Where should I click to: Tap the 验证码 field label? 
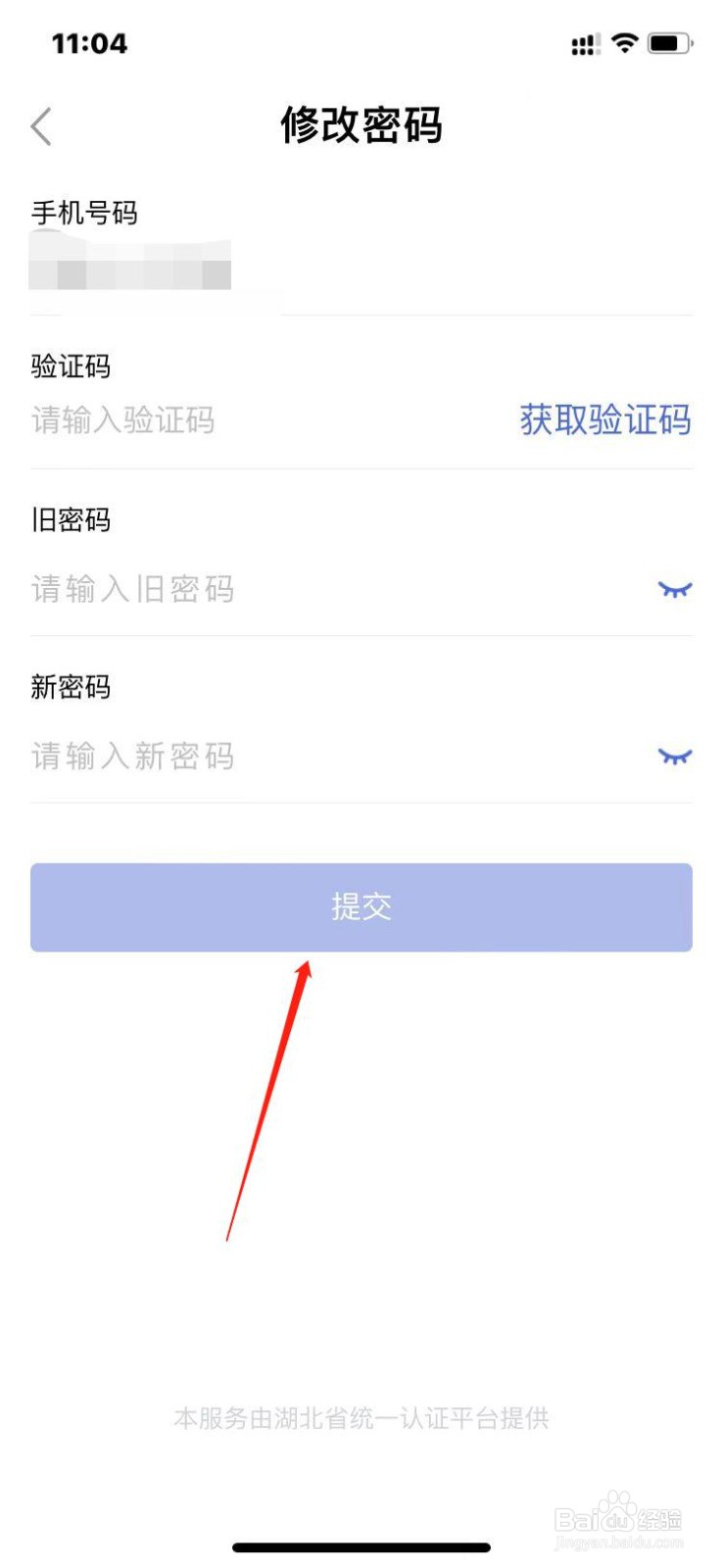tap(70, 367)
